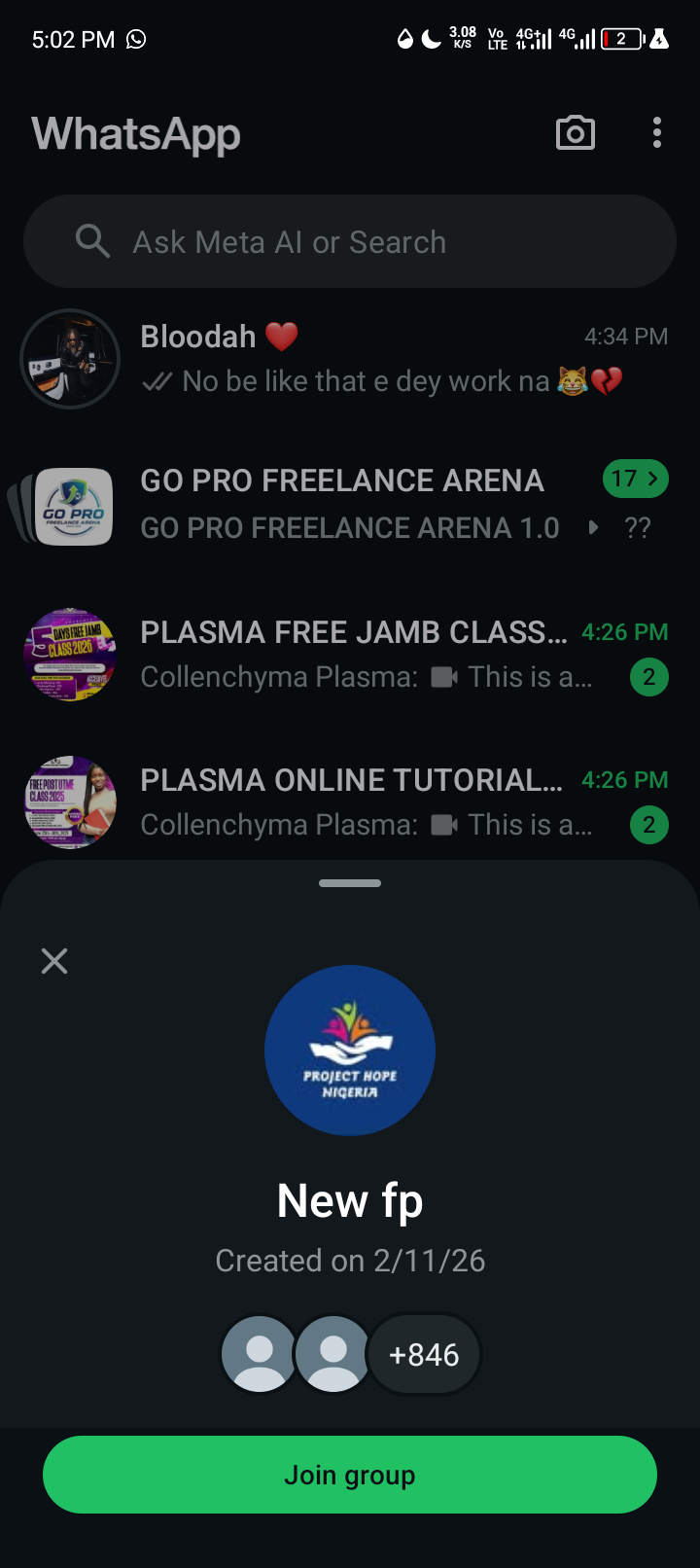Open the camera from the top bar
Viewport: 700px width, 1568px height.
pos(575,133)
